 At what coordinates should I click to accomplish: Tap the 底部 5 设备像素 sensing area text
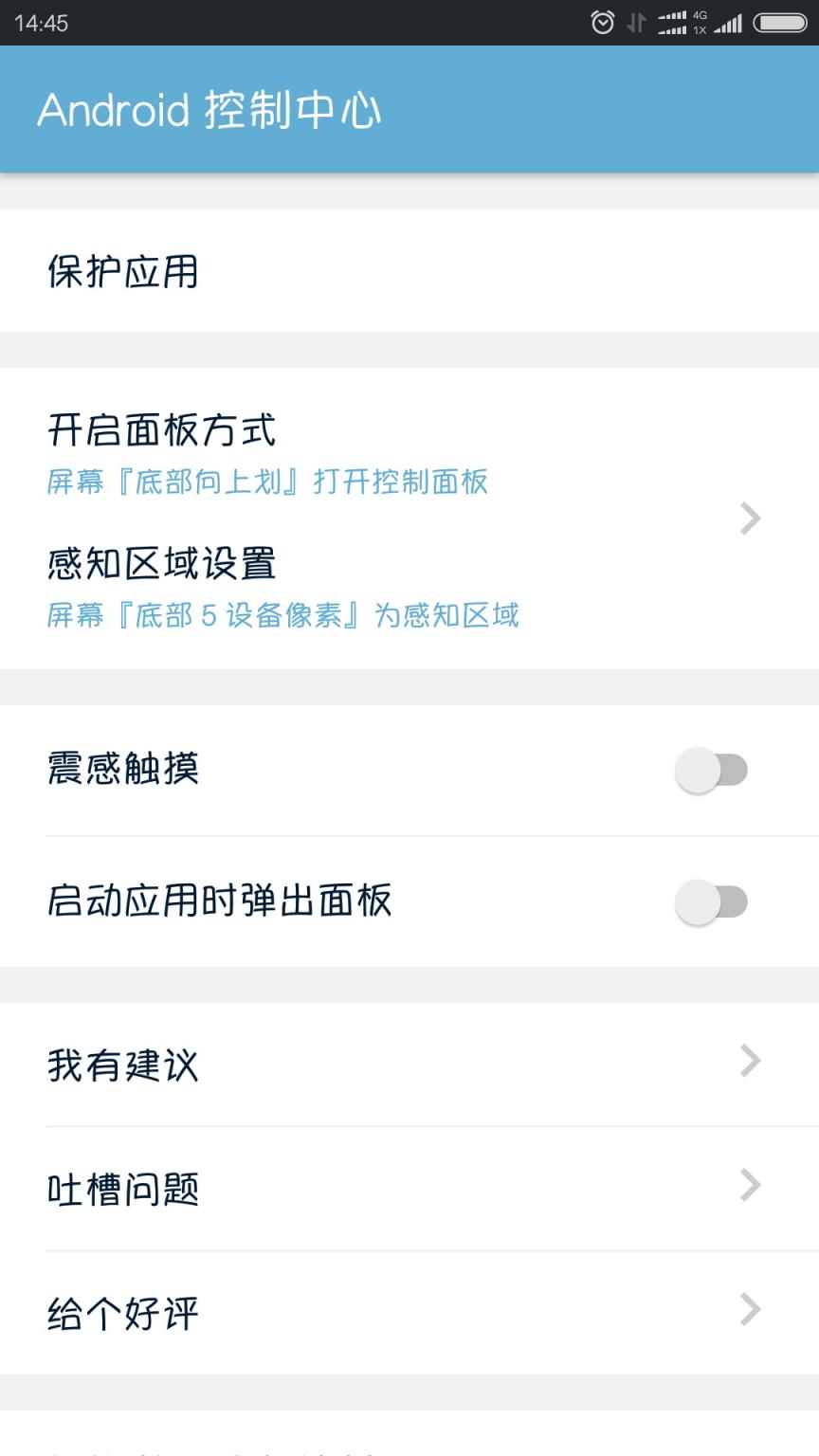tap(282, 615)
